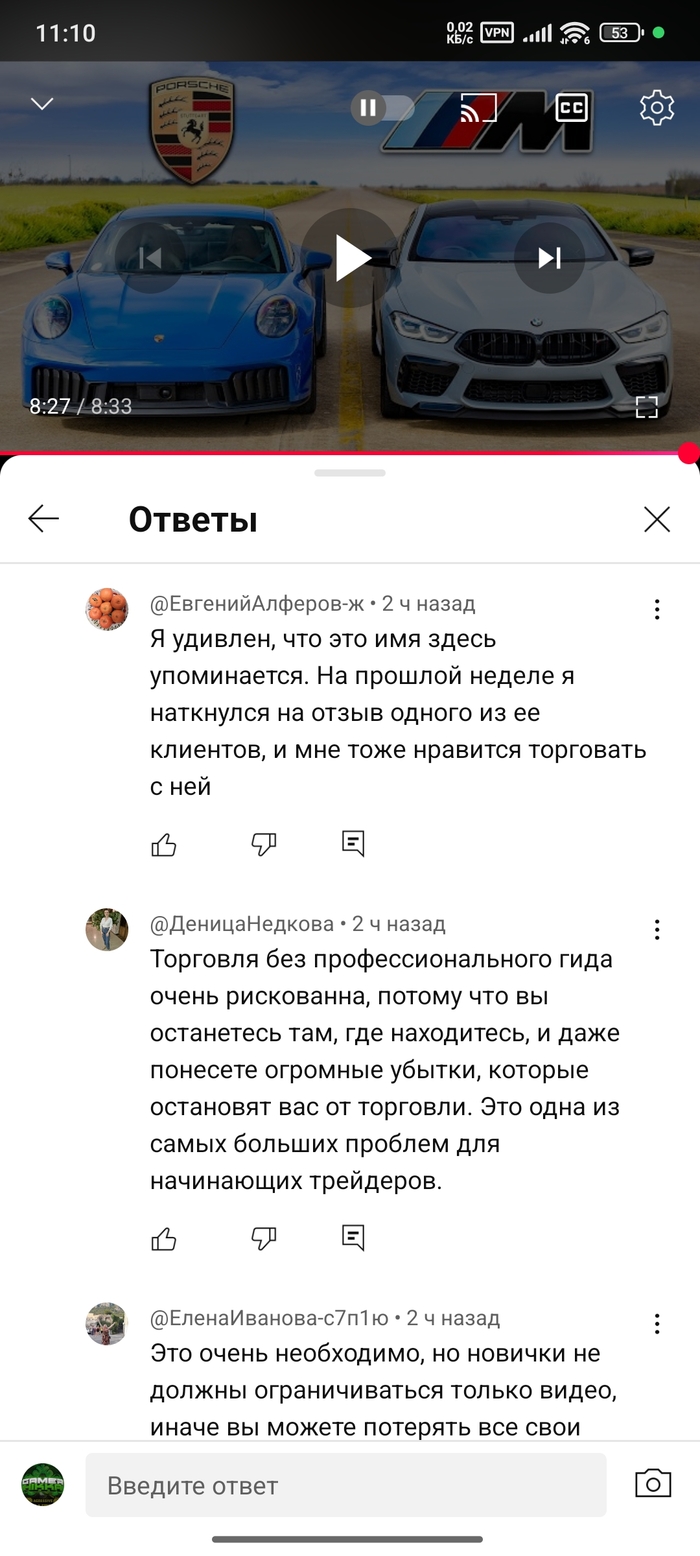Like the comment by ЕвгенийАлферов-ж
Screen dimensions: 700x1556
point(164,845)
